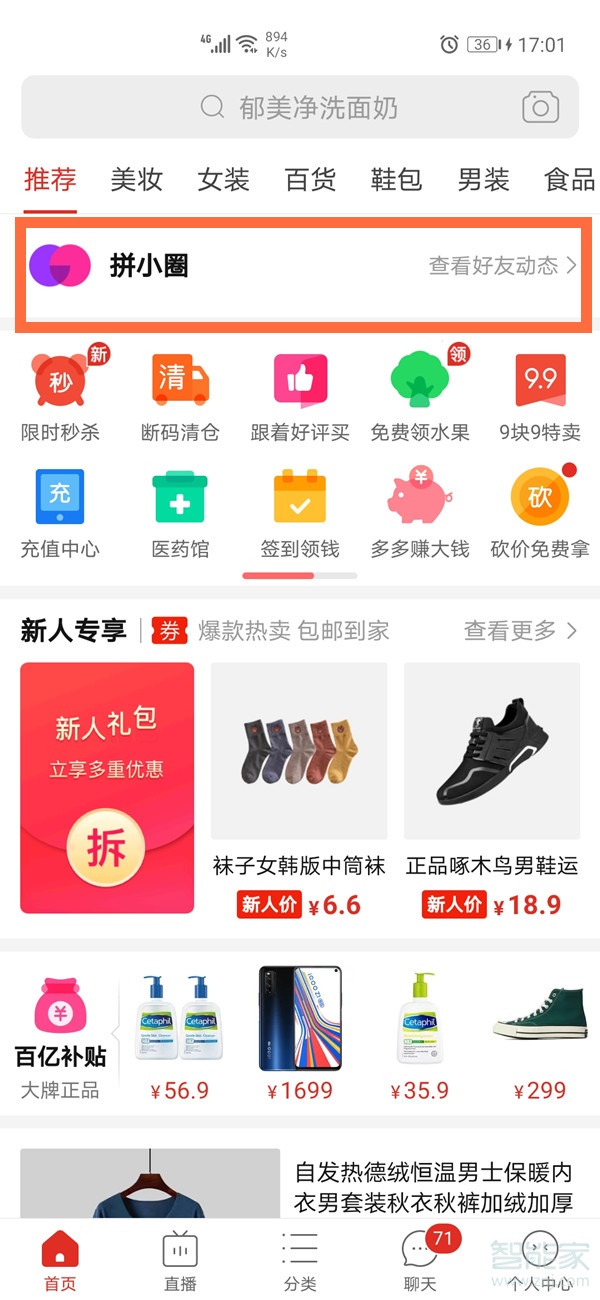Go to the 直播 tab
Image resolution: width=600 pixels, height=1300 pixels.
pyautogui.click(x=180, y=1260)
